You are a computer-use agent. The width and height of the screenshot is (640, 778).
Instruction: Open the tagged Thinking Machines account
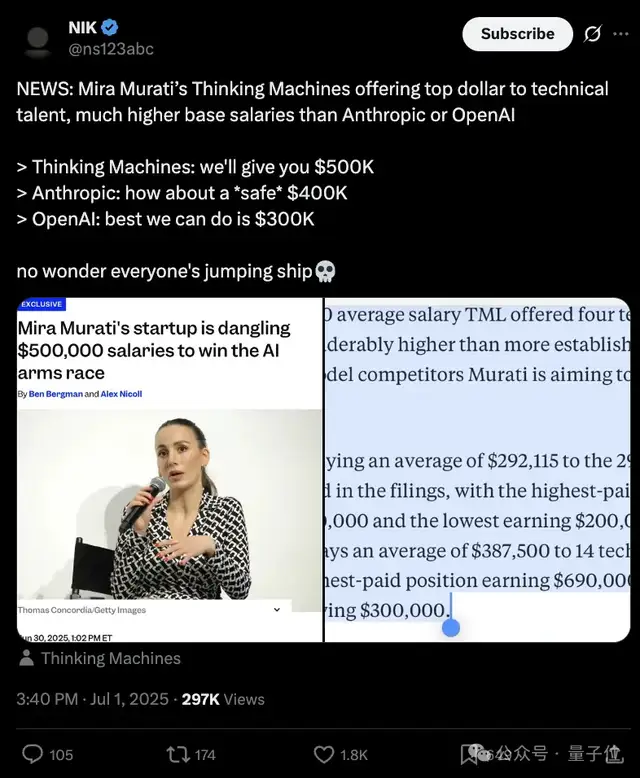pyautogui.click(x=110, y=658)
